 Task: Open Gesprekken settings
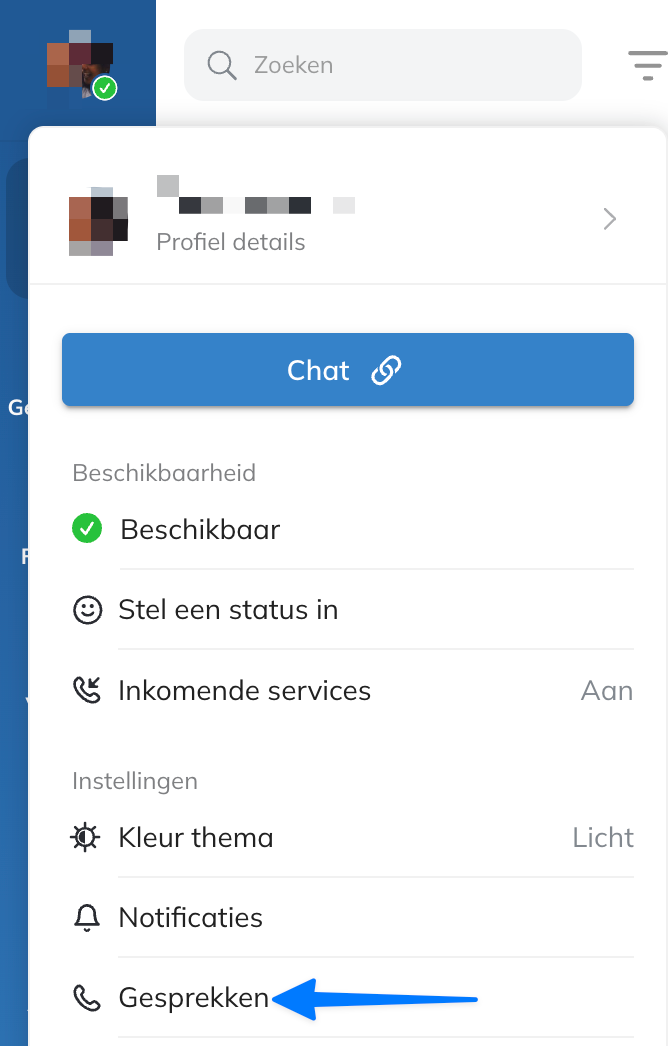[x=193, y=998]
